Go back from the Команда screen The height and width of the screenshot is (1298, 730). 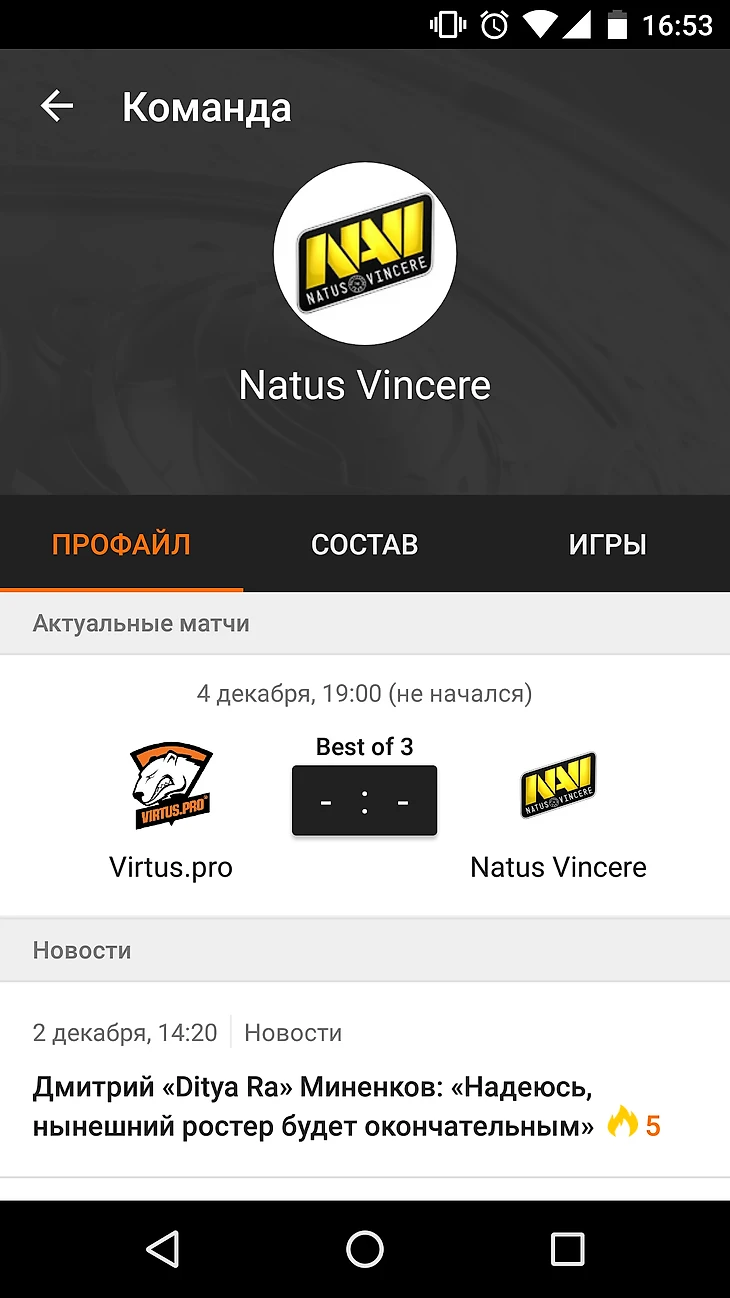[x=57, y=106]
